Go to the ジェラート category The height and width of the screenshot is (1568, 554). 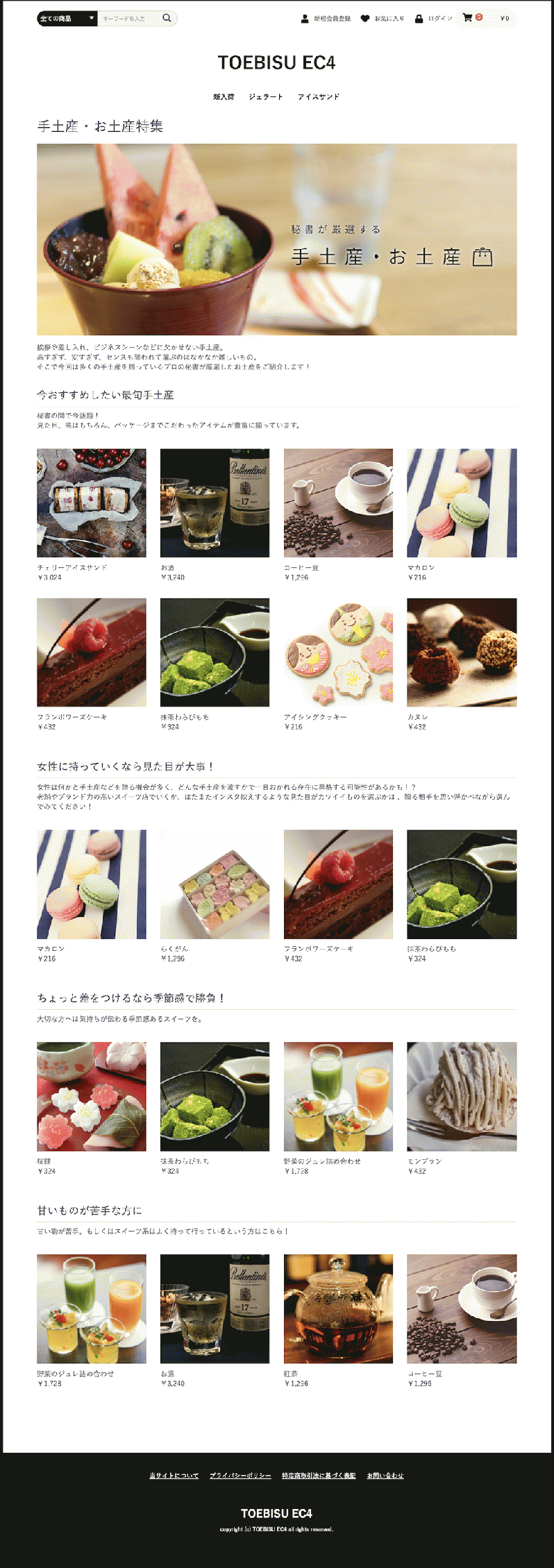(266, 97)
